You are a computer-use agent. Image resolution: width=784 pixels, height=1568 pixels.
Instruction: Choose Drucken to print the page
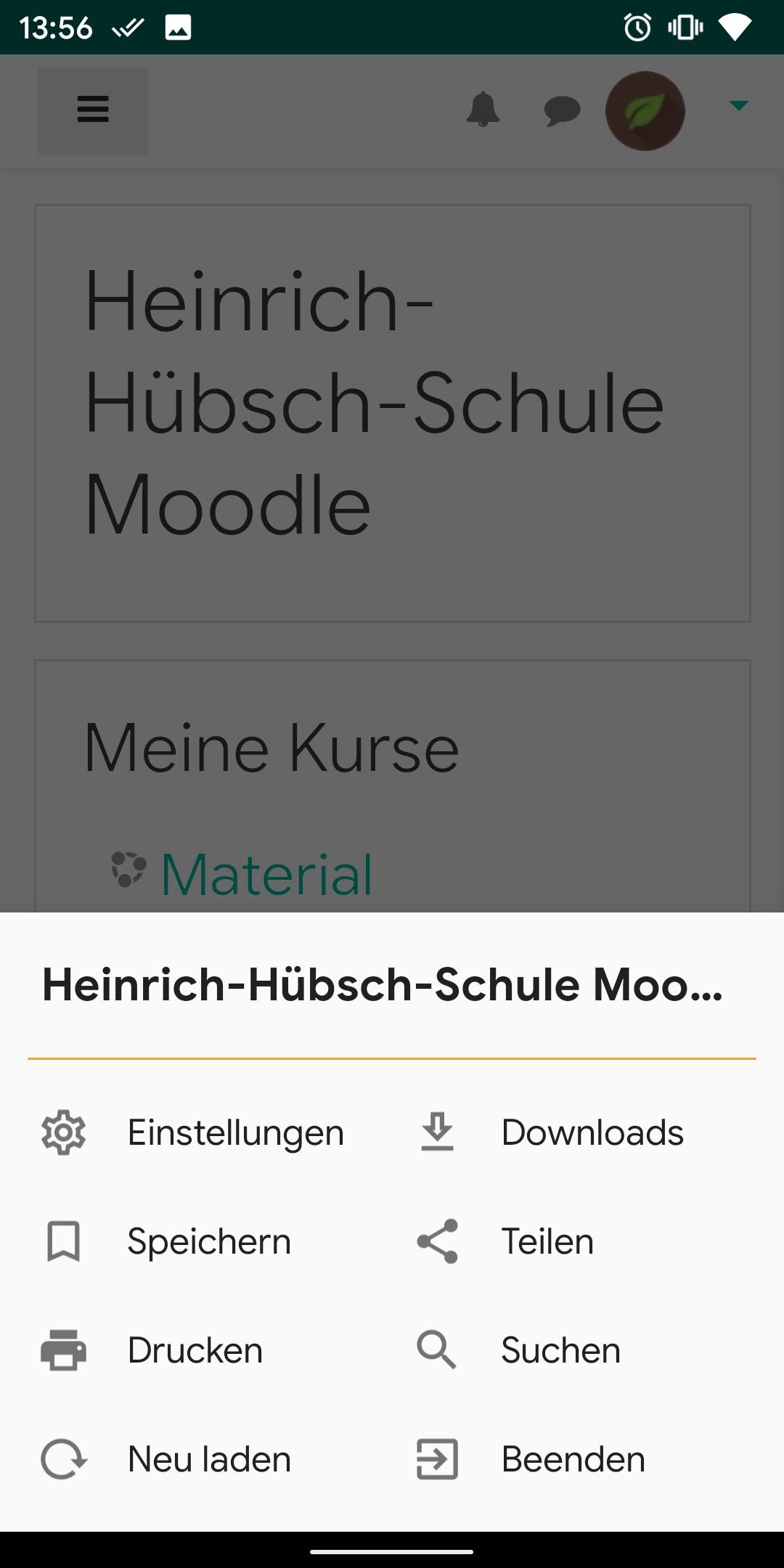[152, 1350]
